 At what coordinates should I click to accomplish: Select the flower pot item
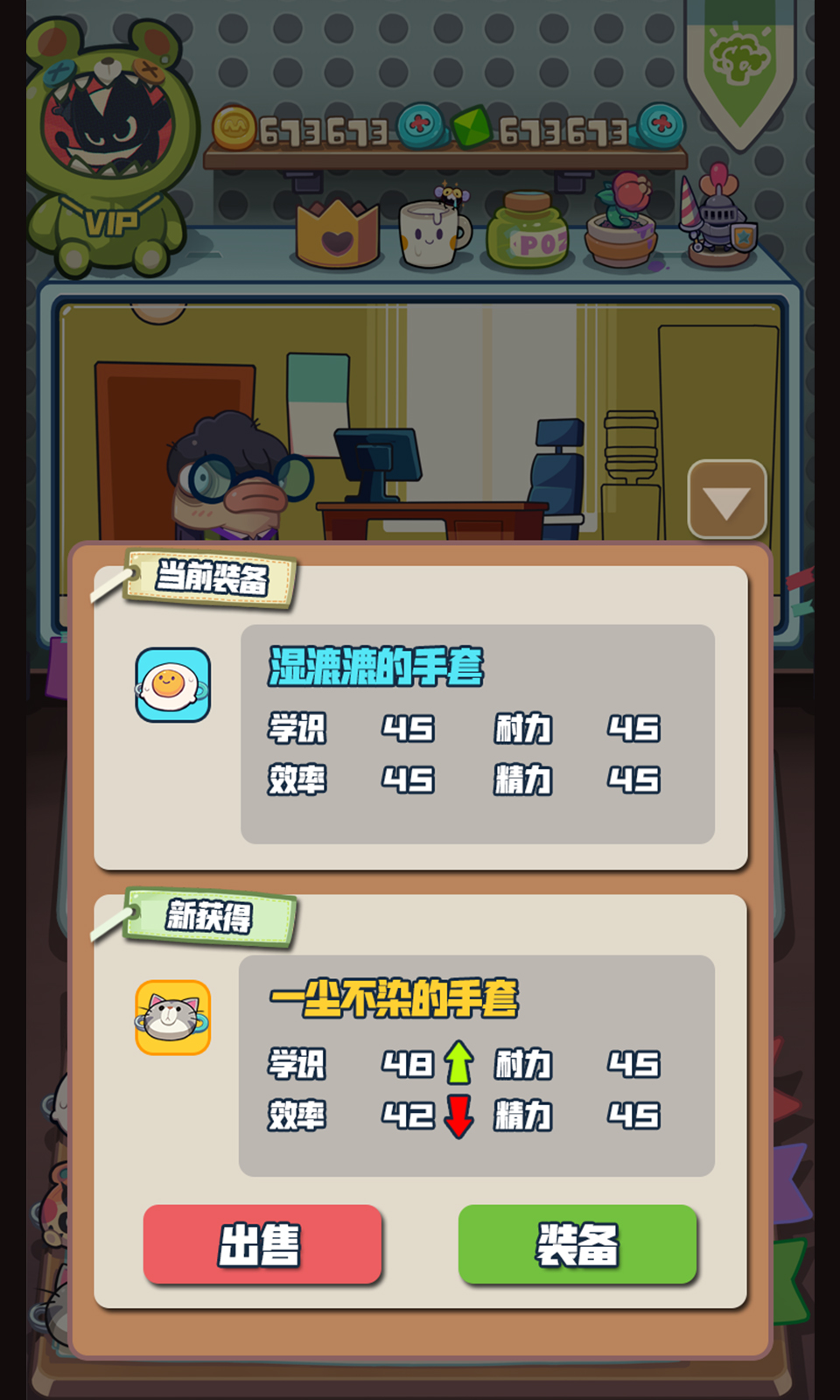click(622, 223)
